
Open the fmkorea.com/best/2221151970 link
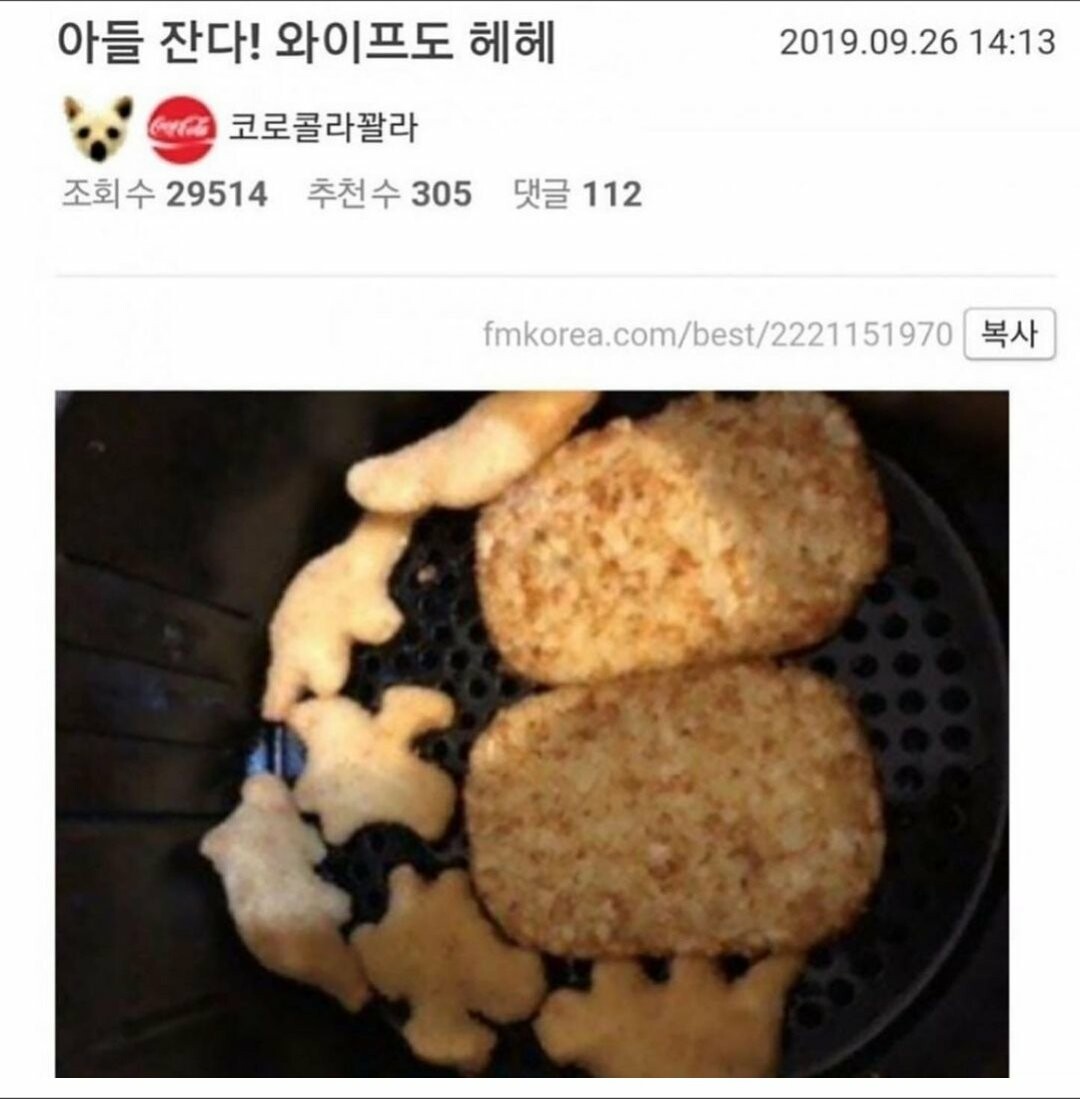pos(717,334)
